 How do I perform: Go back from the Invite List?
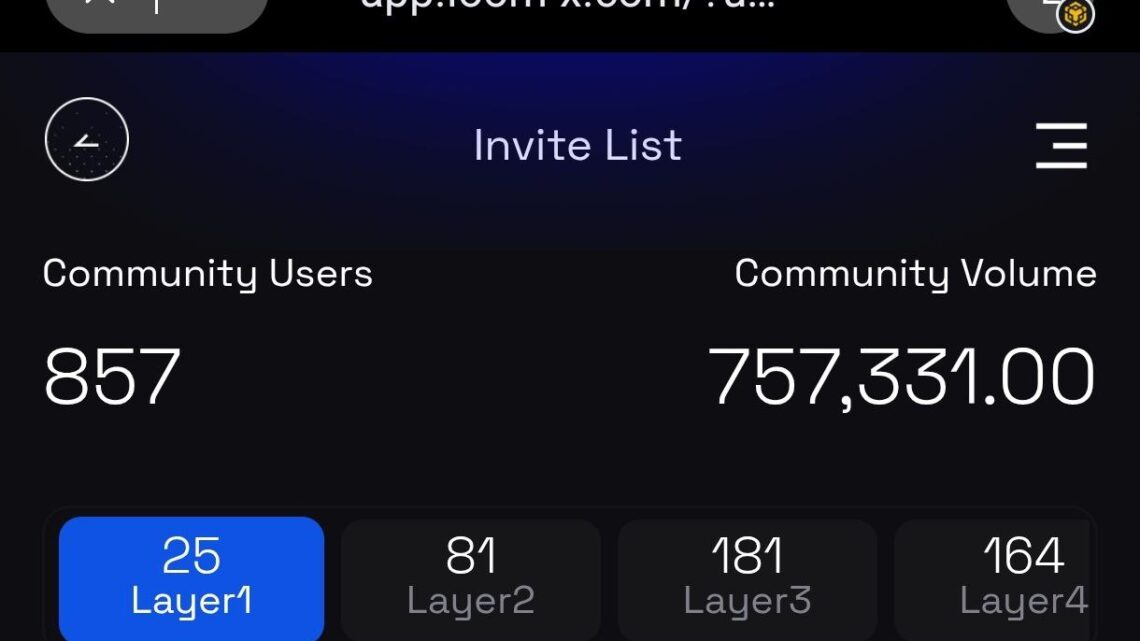coord(87,140)
